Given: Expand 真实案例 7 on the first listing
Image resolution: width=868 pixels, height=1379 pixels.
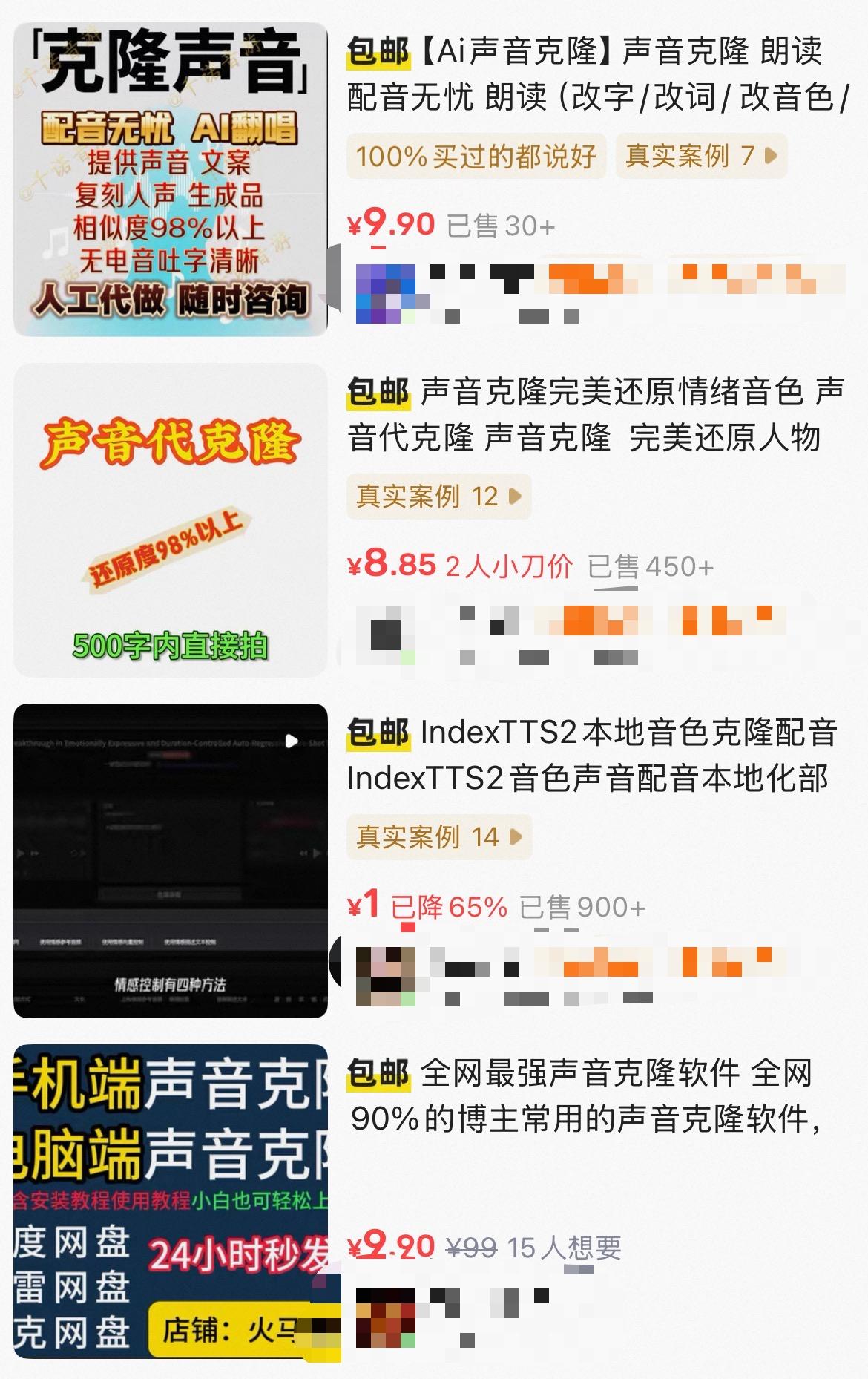Looking at the screenshot, I should pos(698,157).
